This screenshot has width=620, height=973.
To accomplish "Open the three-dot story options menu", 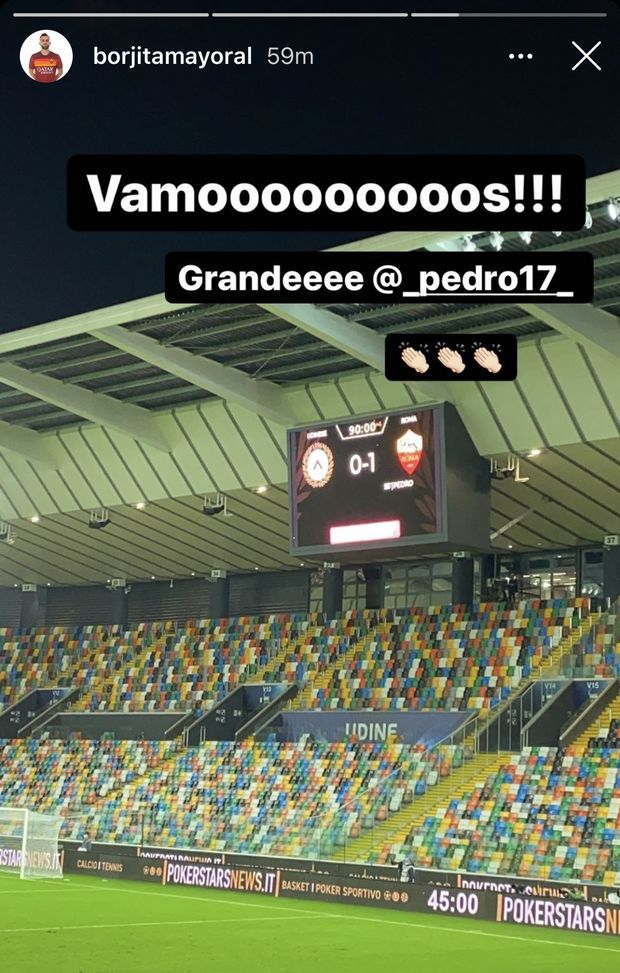I will coord(521,57).
